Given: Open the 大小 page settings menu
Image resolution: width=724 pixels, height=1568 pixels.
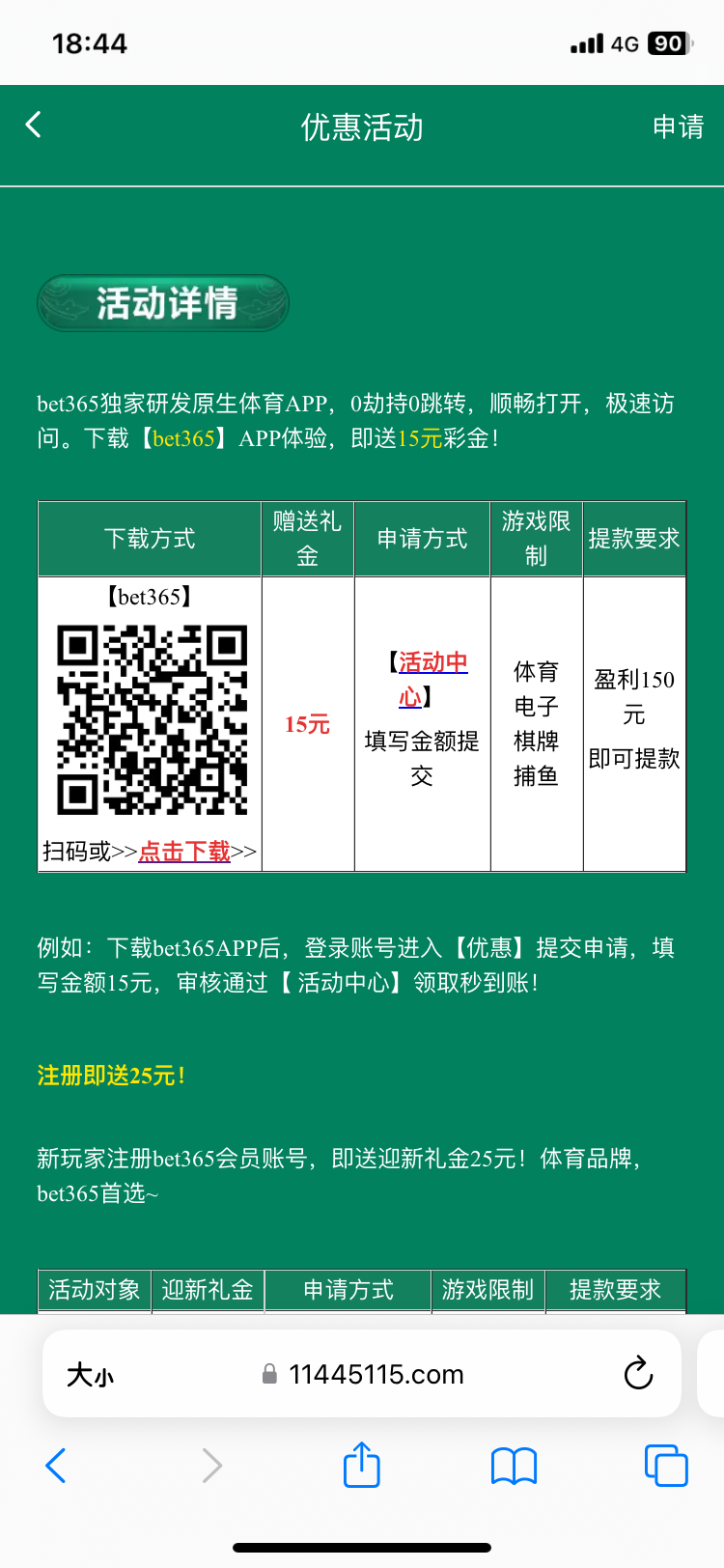Looking at the screenshot, I should point(90,1375).
